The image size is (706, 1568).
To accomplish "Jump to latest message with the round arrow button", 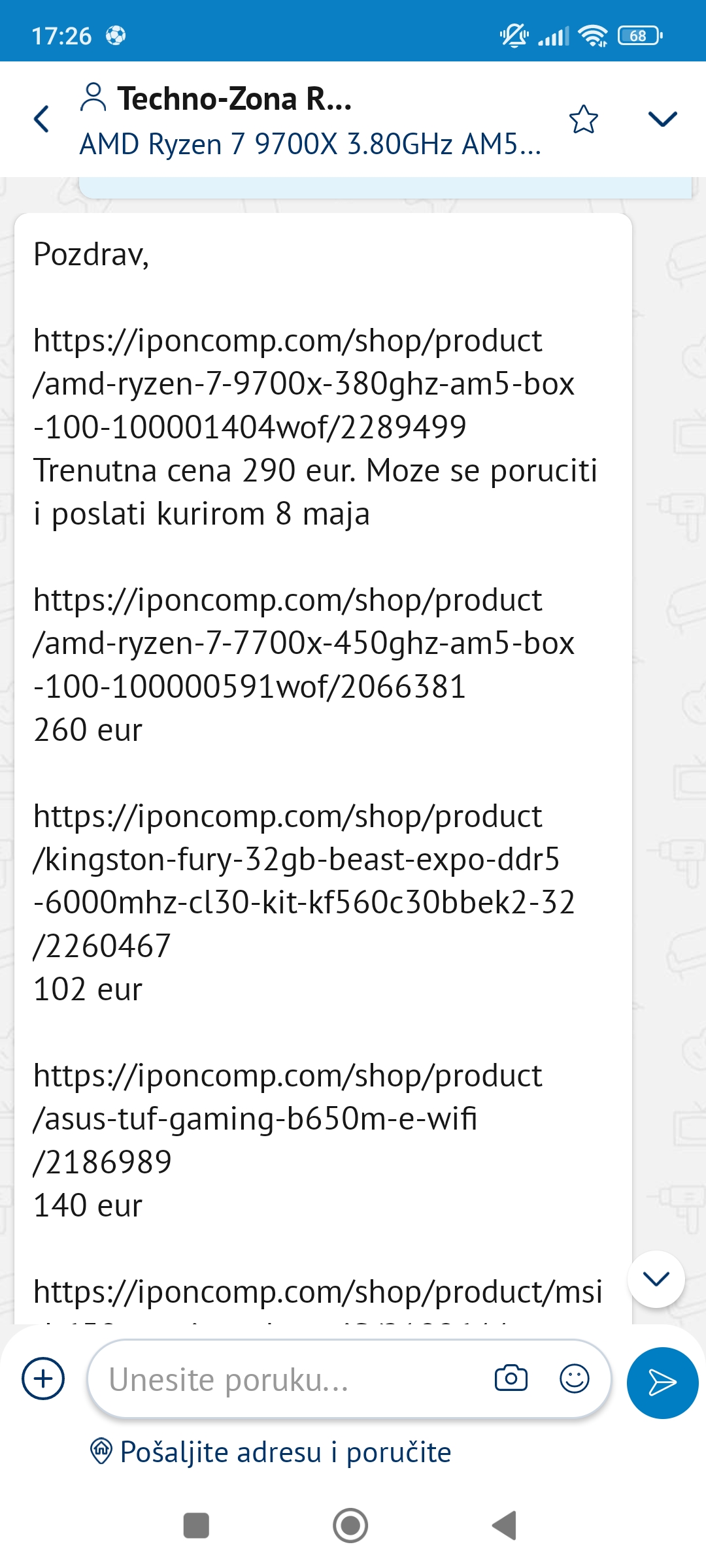I will click(x=656, y=1279).
